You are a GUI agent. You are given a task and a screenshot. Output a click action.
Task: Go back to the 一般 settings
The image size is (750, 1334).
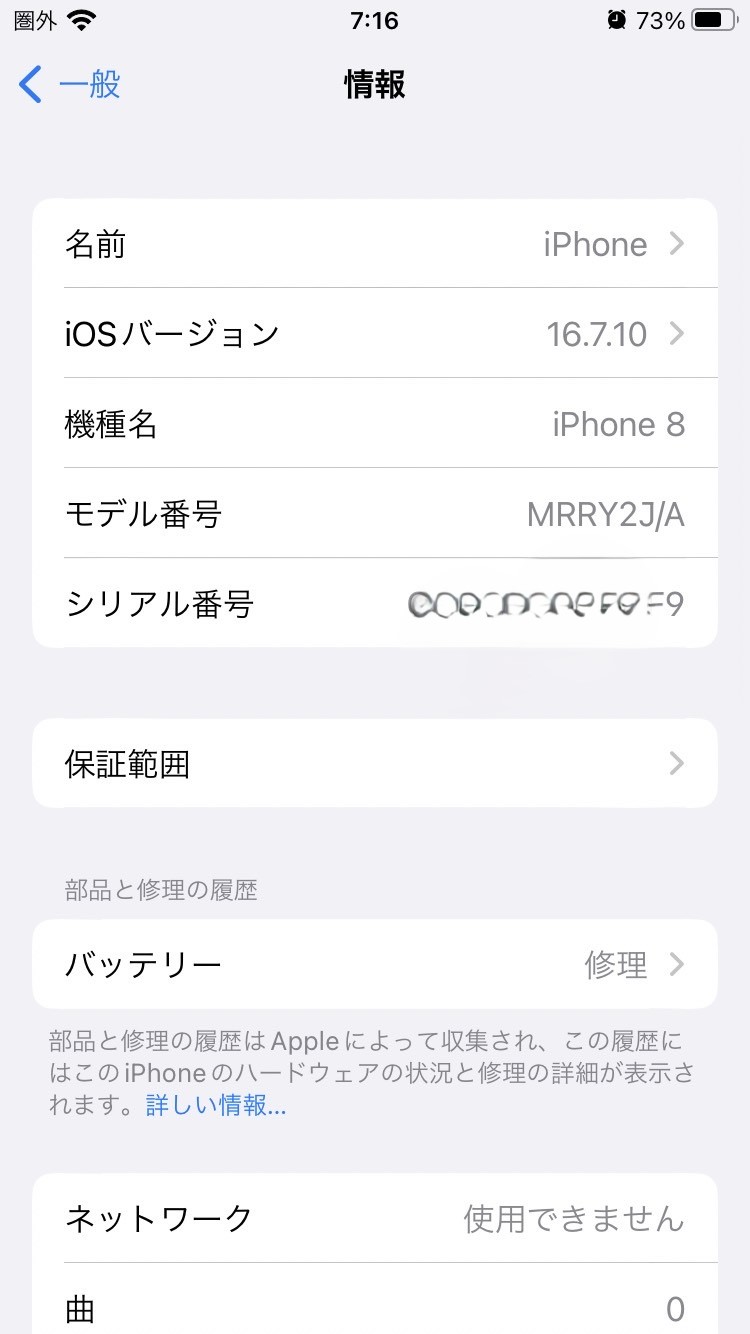69,84
